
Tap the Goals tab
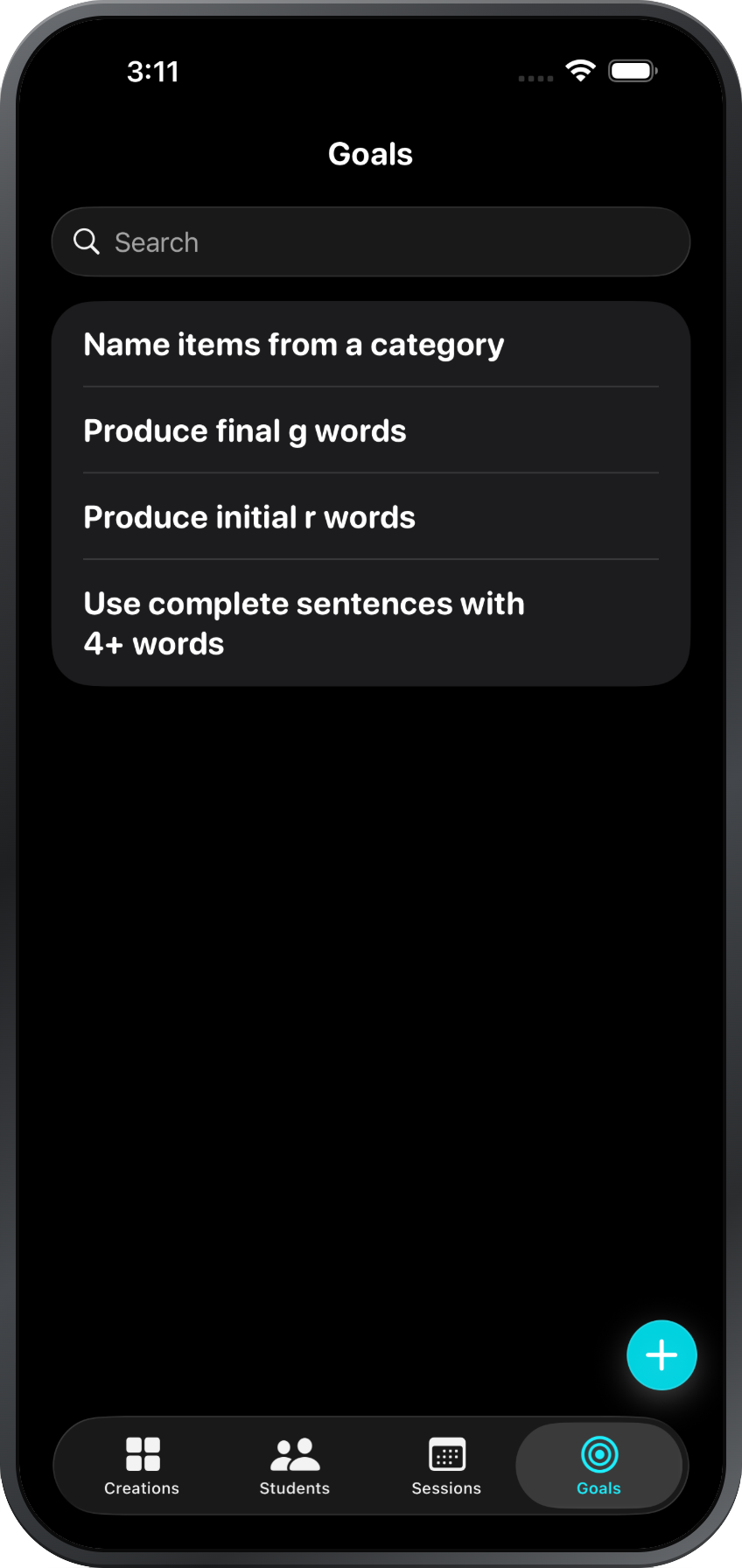599,1466
